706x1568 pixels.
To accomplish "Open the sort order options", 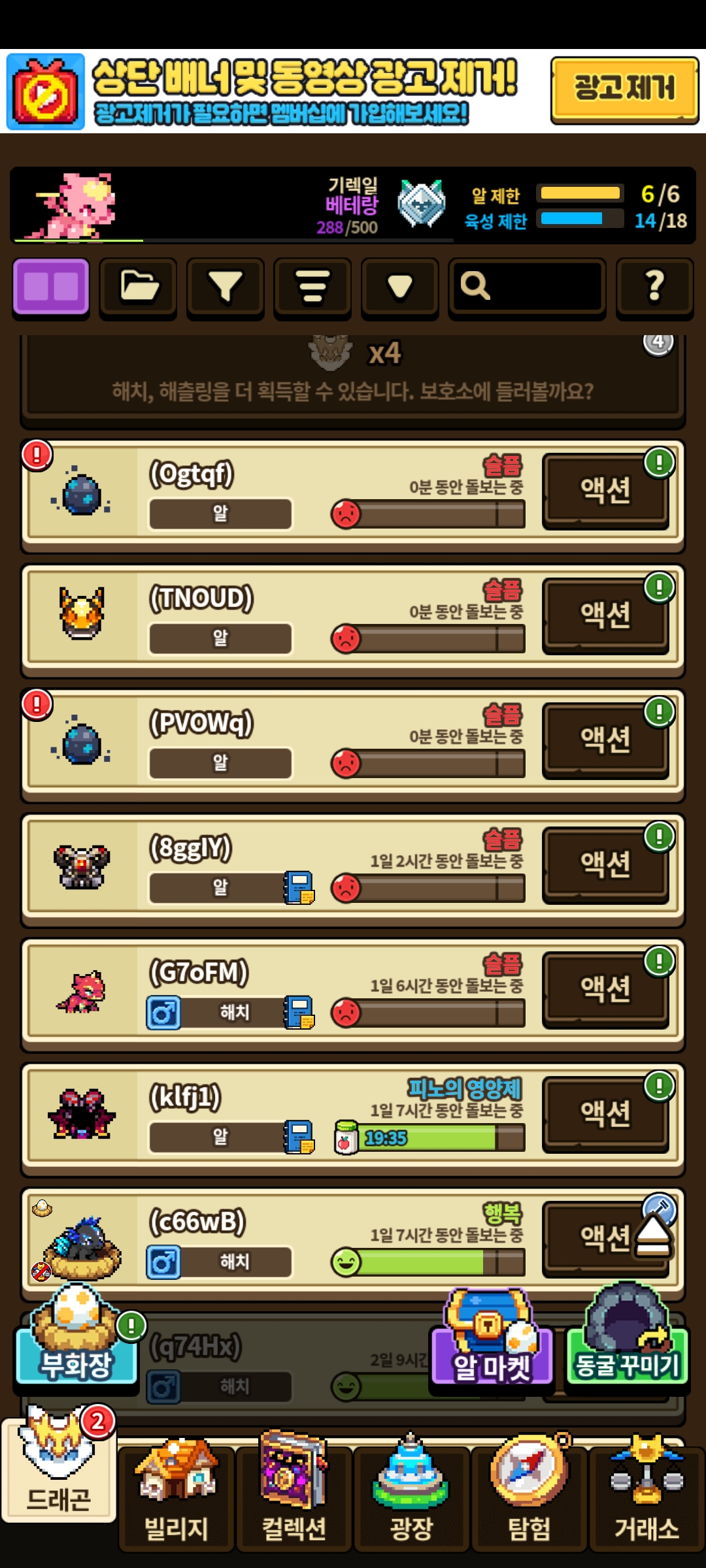I will pos(312,286).
